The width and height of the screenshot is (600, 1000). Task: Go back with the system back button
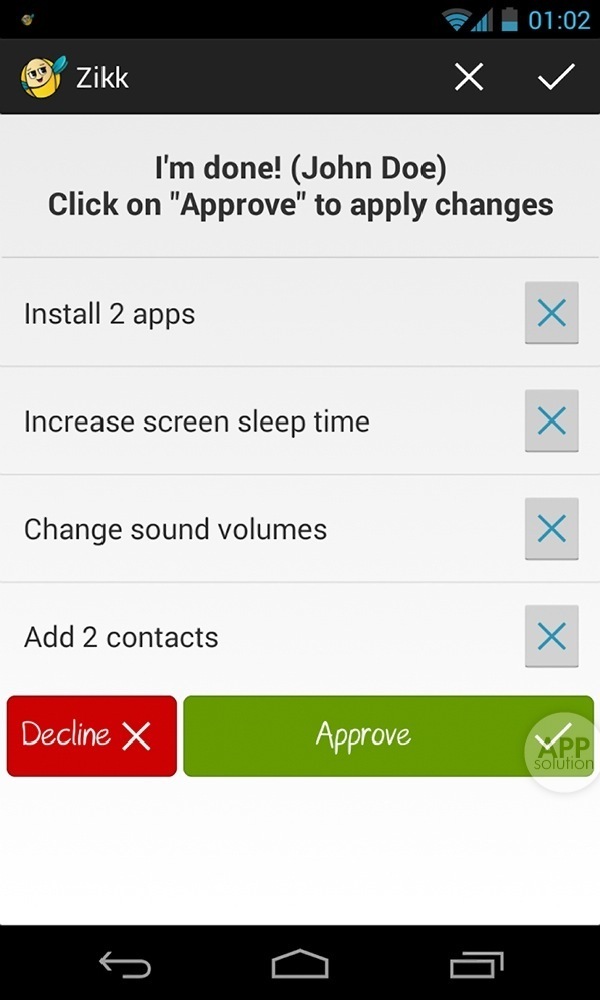(124, 965)
